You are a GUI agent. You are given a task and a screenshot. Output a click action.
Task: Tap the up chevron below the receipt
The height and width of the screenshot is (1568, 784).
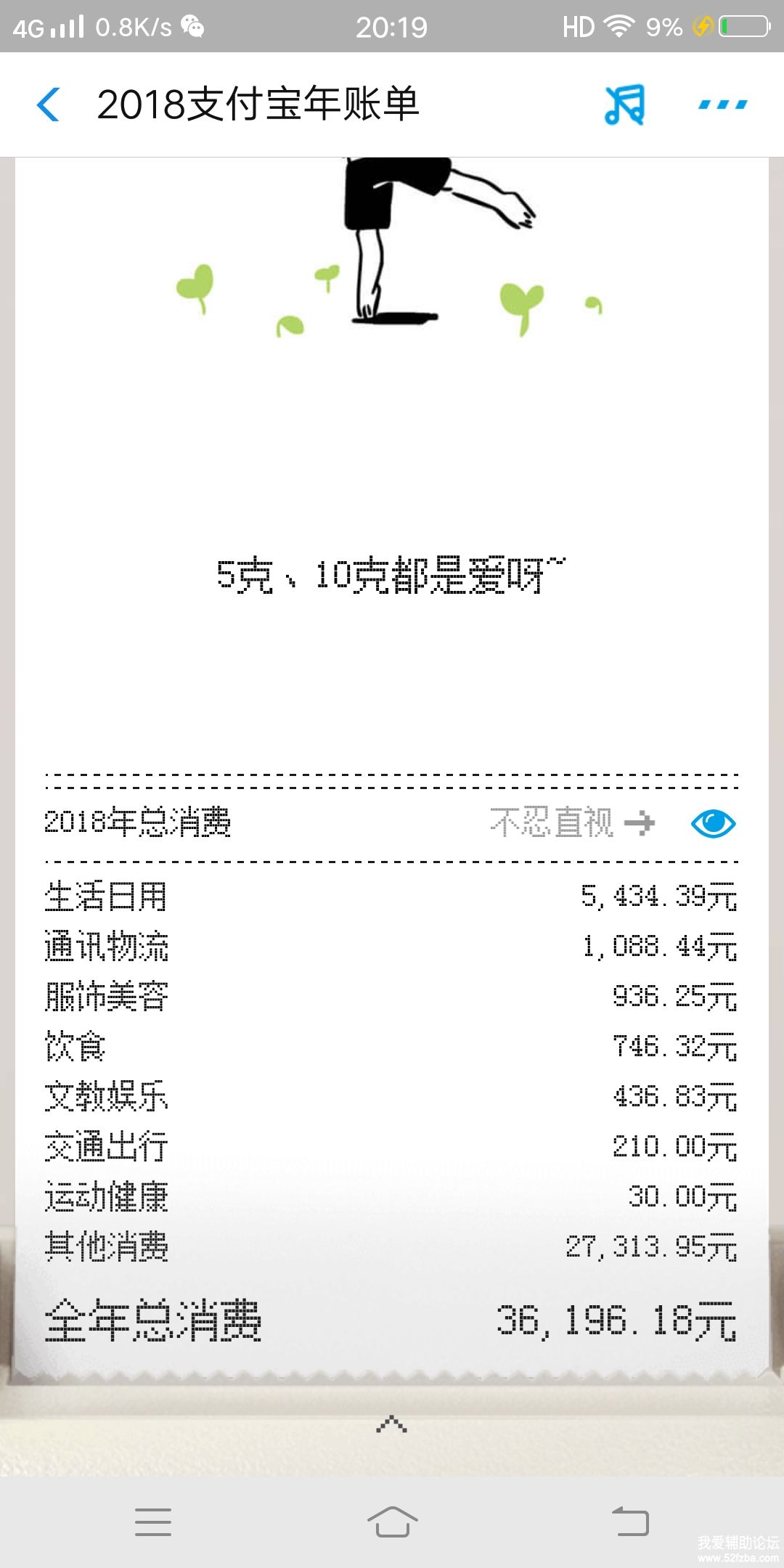[391, 1424]
